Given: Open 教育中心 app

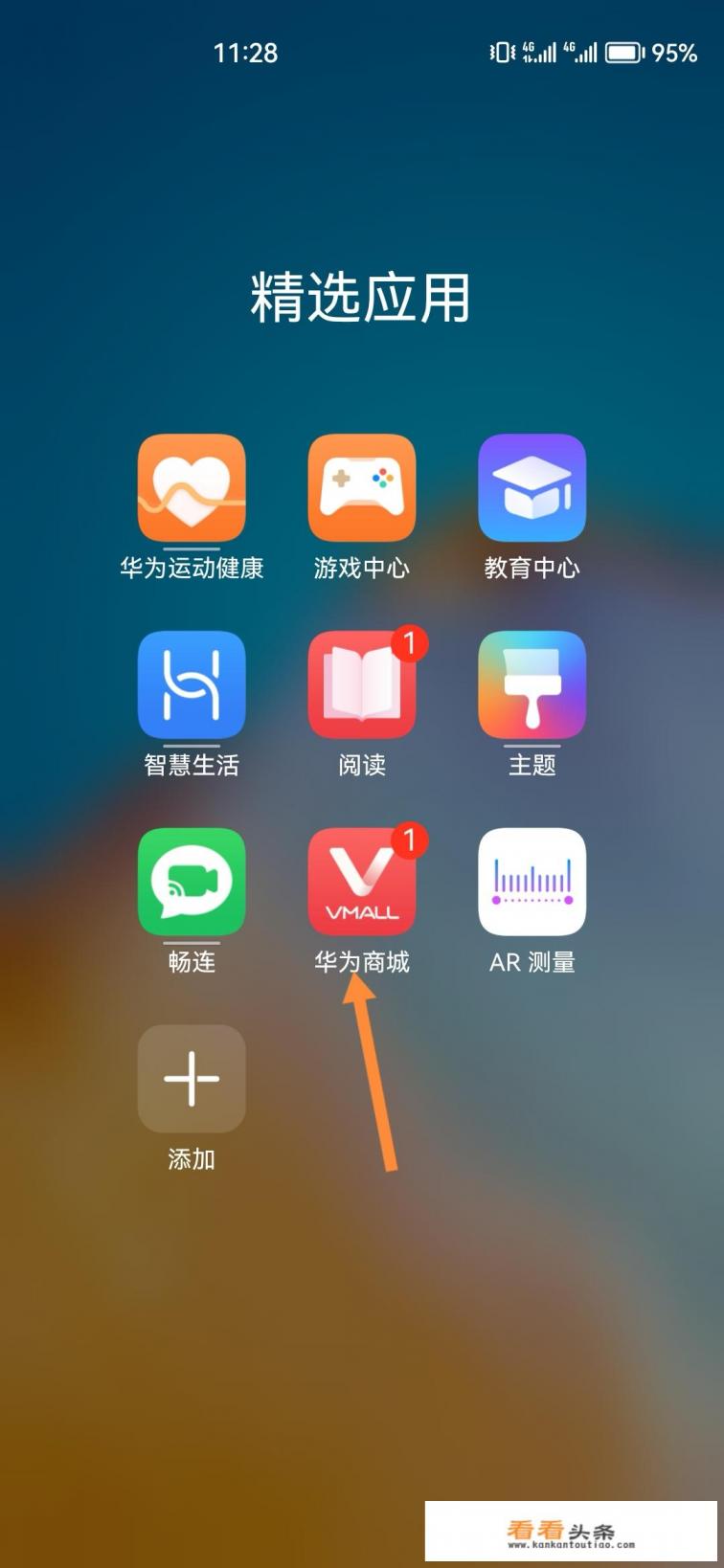Looking at the screenshot, I should tap(532, 488).
